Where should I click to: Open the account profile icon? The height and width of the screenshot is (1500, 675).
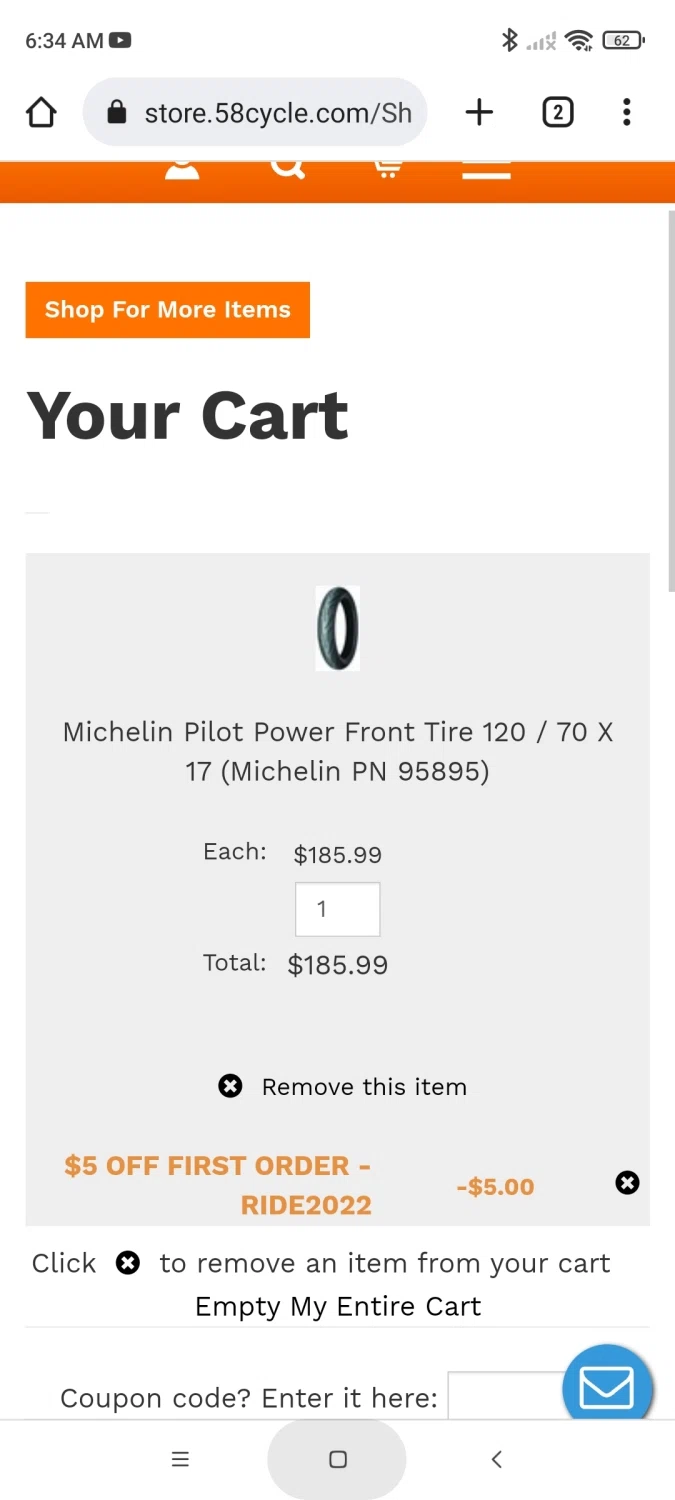(x=182, y=168)
